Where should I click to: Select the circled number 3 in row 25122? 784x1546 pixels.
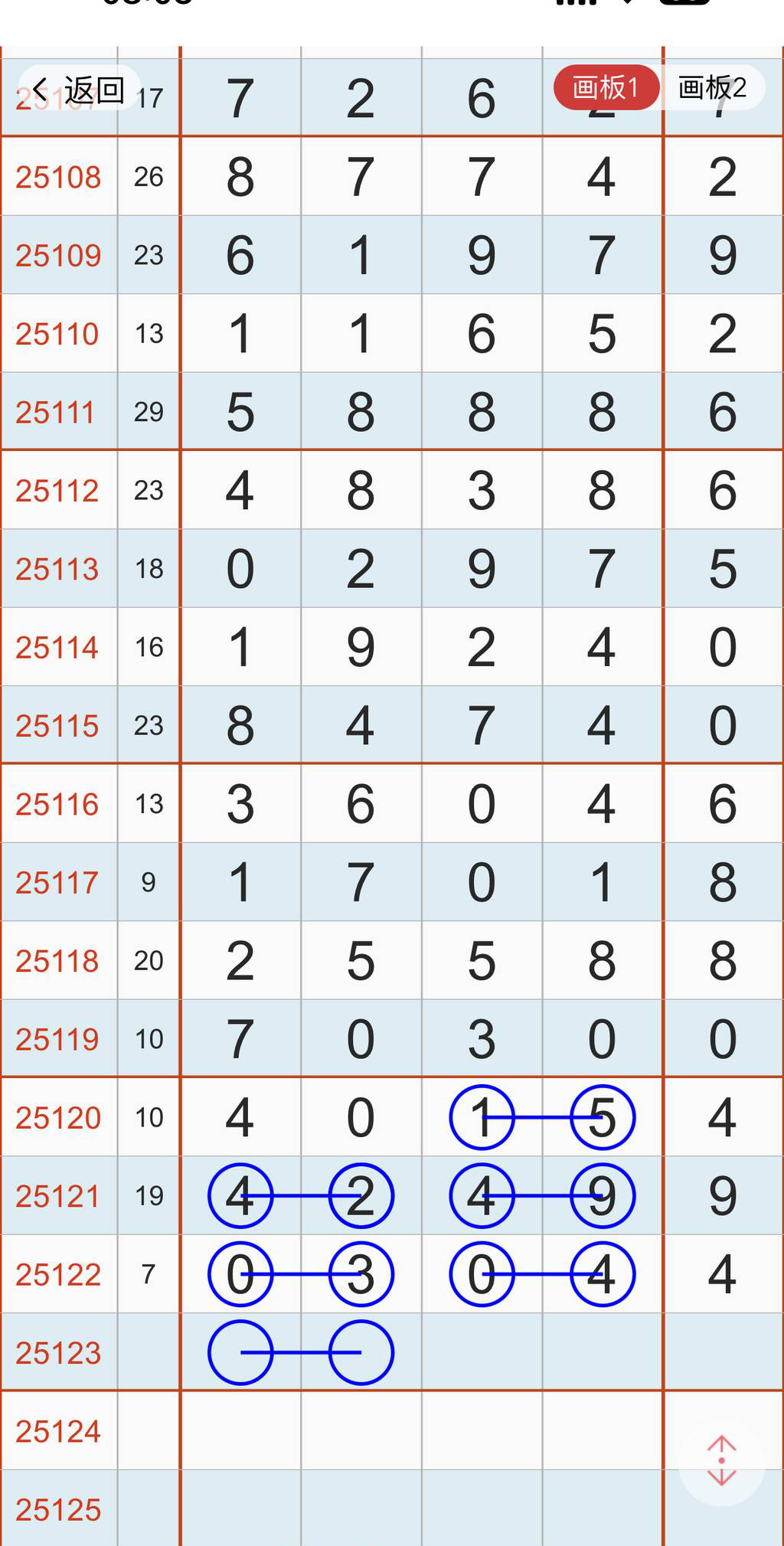(x=361, y=1274)
